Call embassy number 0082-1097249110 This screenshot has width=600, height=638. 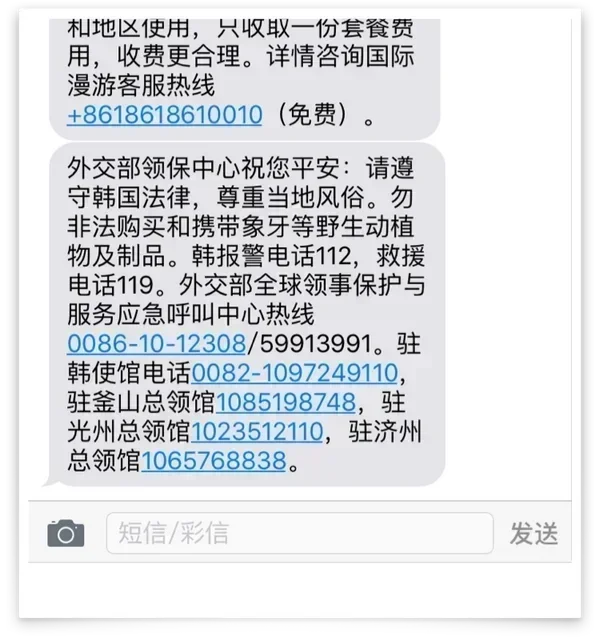pyautogui.click(x=295, y=374)
